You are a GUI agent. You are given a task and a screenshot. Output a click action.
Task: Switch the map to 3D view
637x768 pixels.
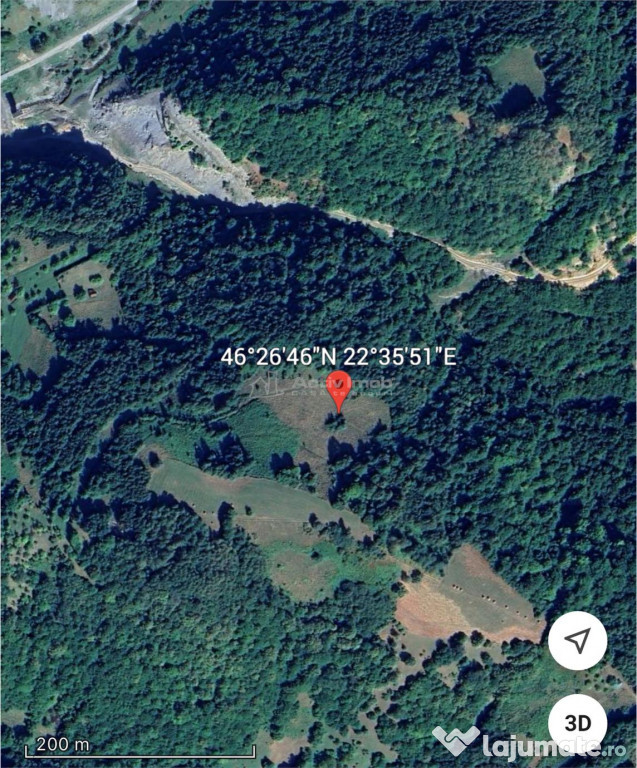pyautogui.click(x=577, y=722)
